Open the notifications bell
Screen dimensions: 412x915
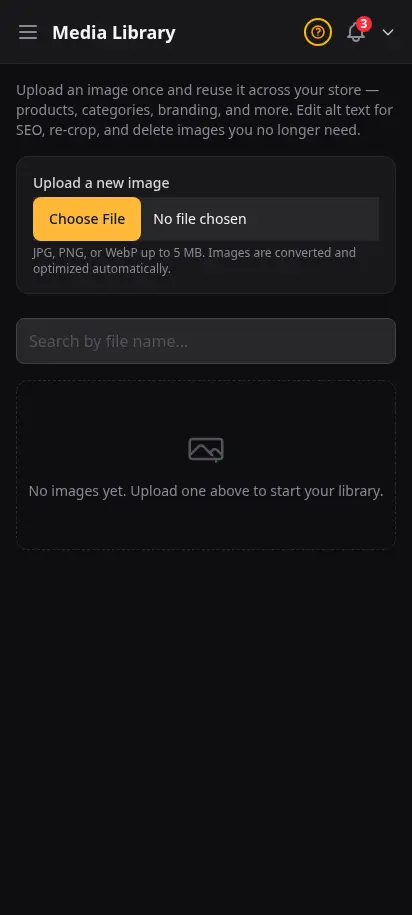[356, 32]
